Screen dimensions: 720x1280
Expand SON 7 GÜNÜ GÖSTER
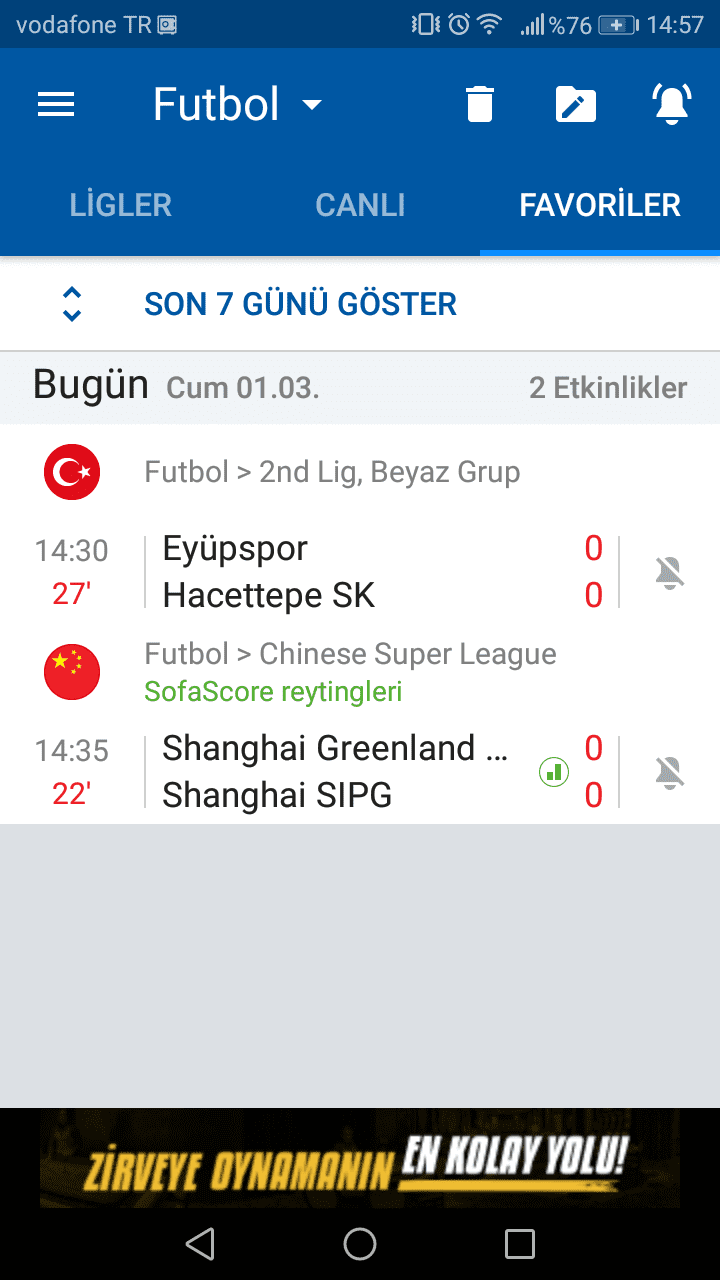(x=360, y=304)
